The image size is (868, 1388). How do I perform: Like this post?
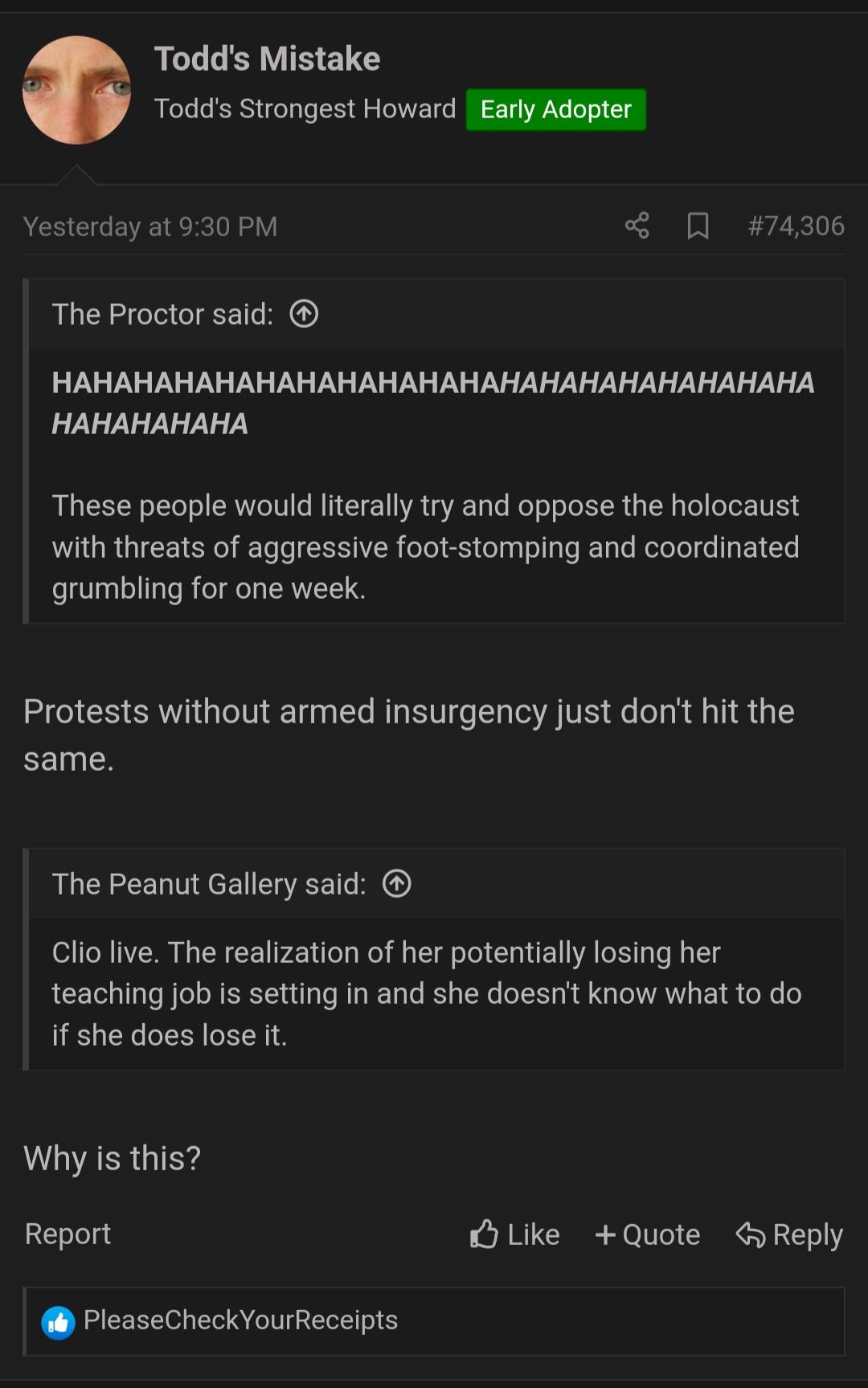tap(515, 1234)
